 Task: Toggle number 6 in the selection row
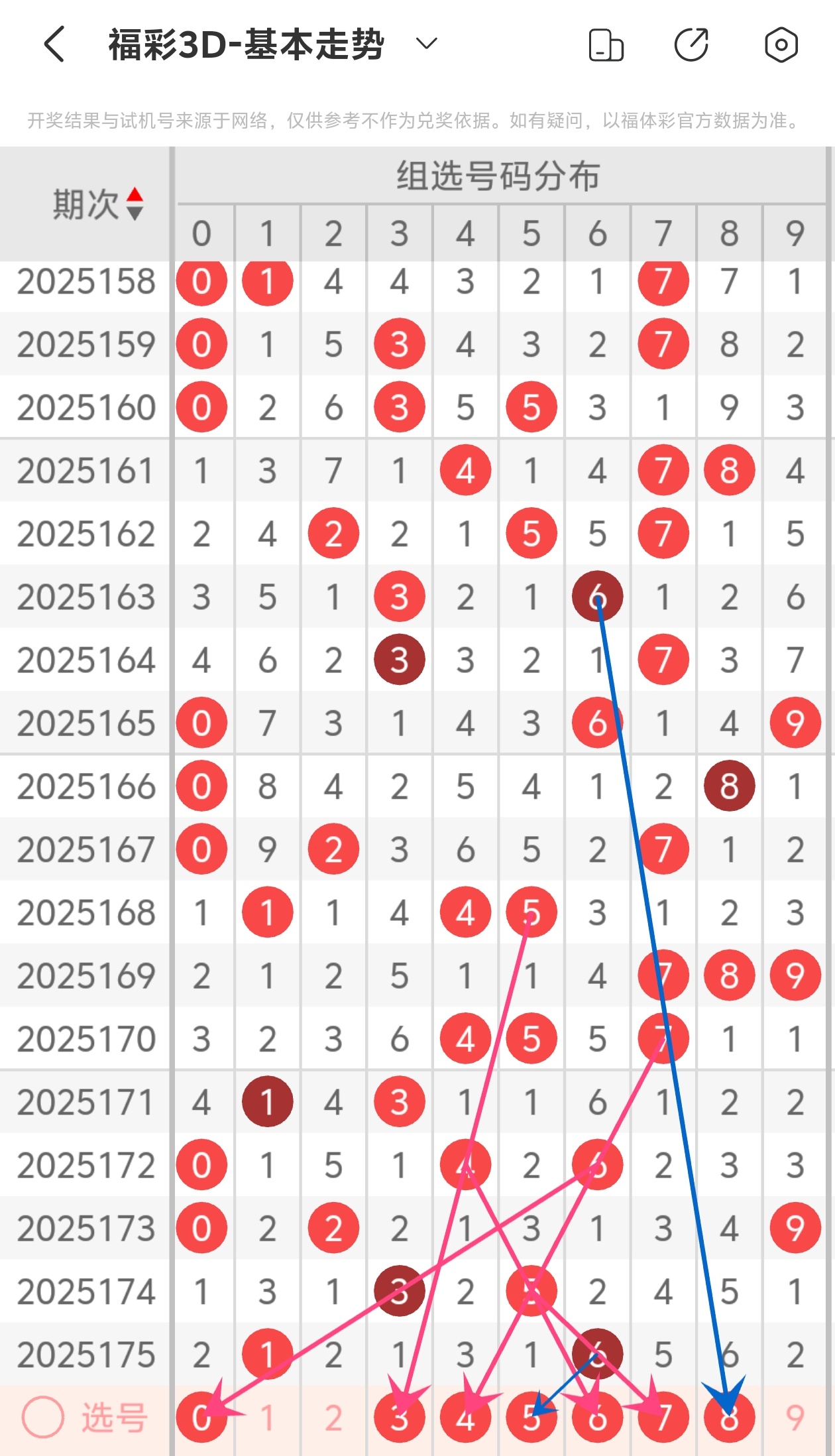coord(597,1418)
